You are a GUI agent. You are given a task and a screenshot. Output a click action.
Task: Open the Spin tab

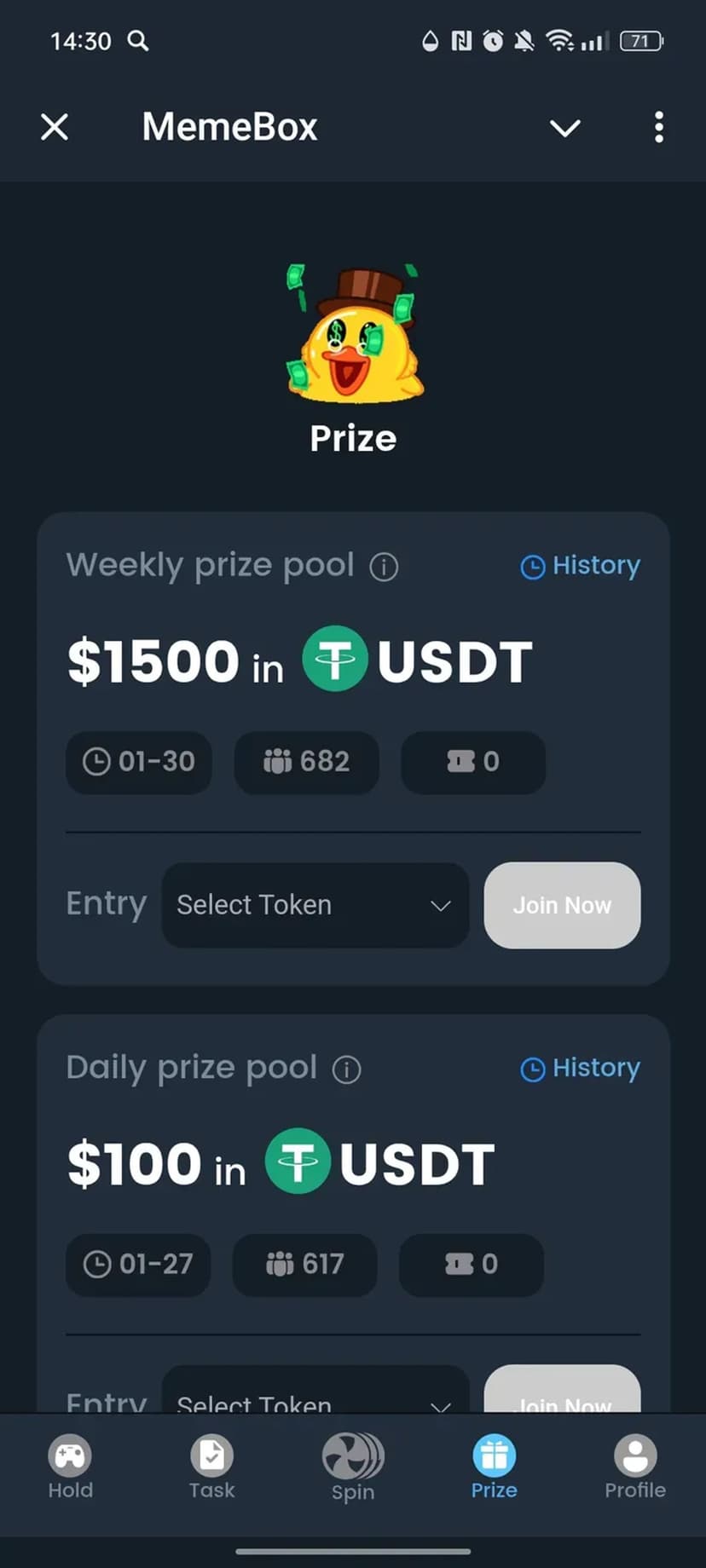click(353, 1467)
